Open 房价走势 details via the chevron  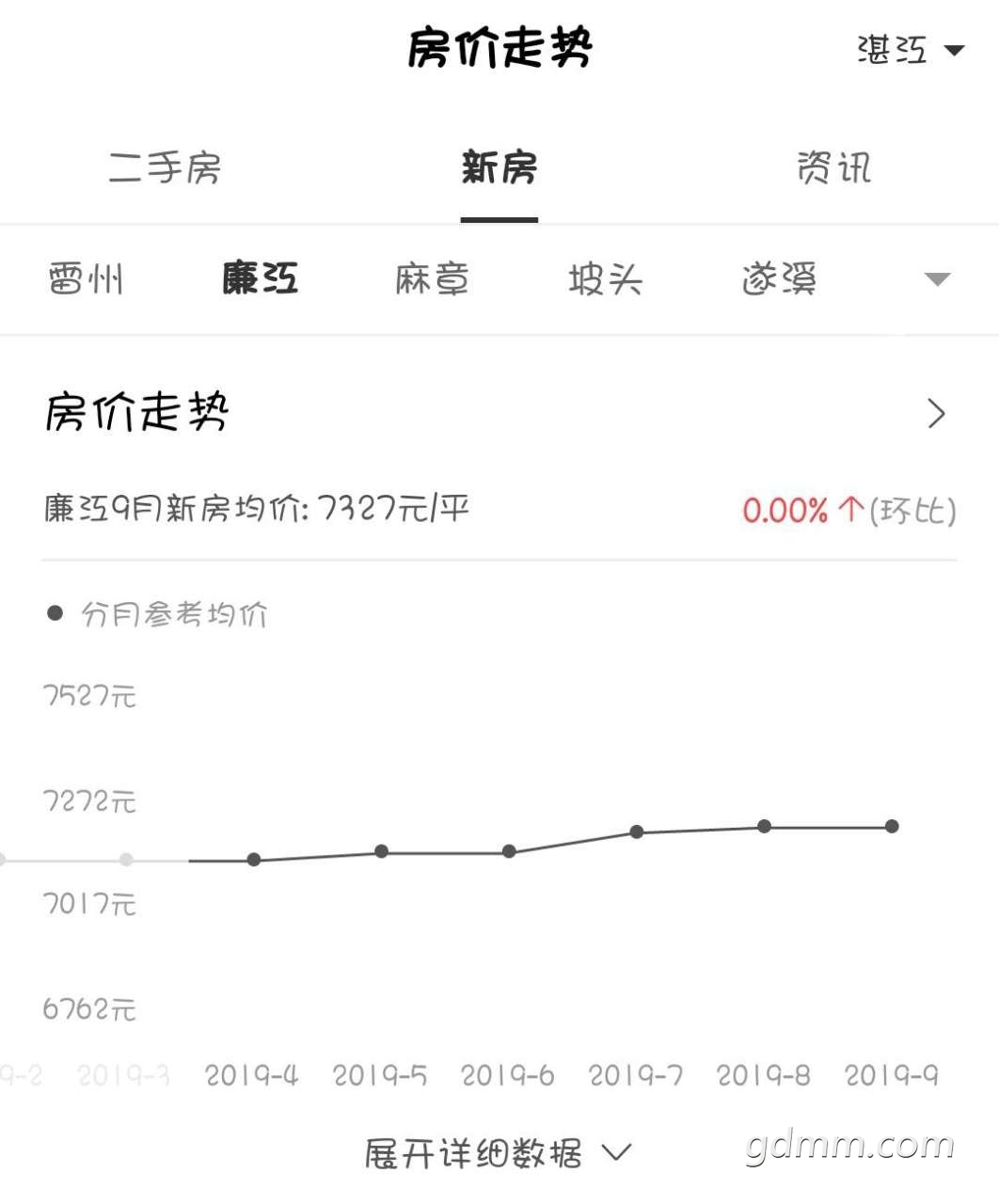click(936, 414)
